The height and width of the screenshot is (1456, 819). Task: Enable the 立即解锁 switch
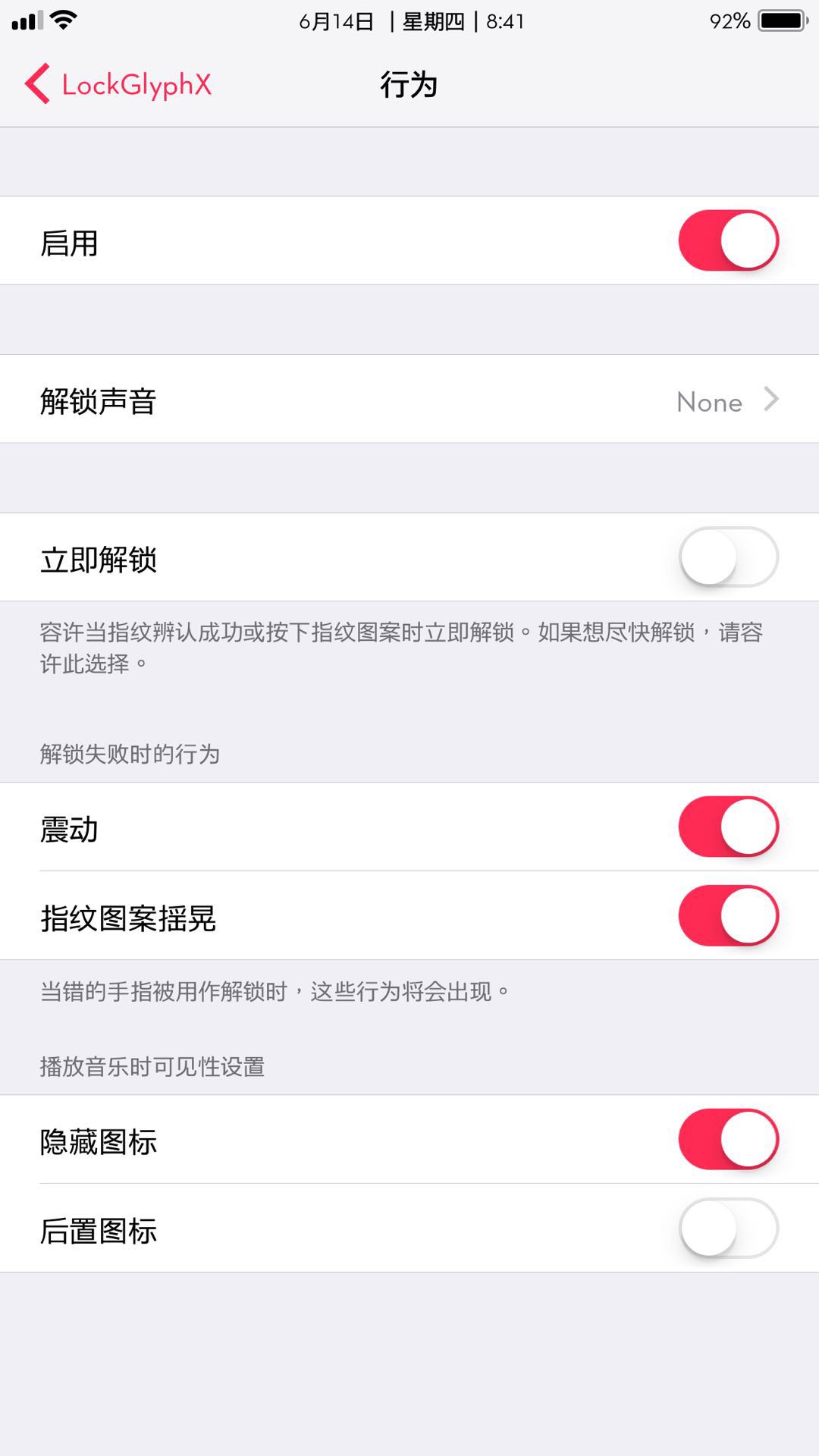click(728, 557)
